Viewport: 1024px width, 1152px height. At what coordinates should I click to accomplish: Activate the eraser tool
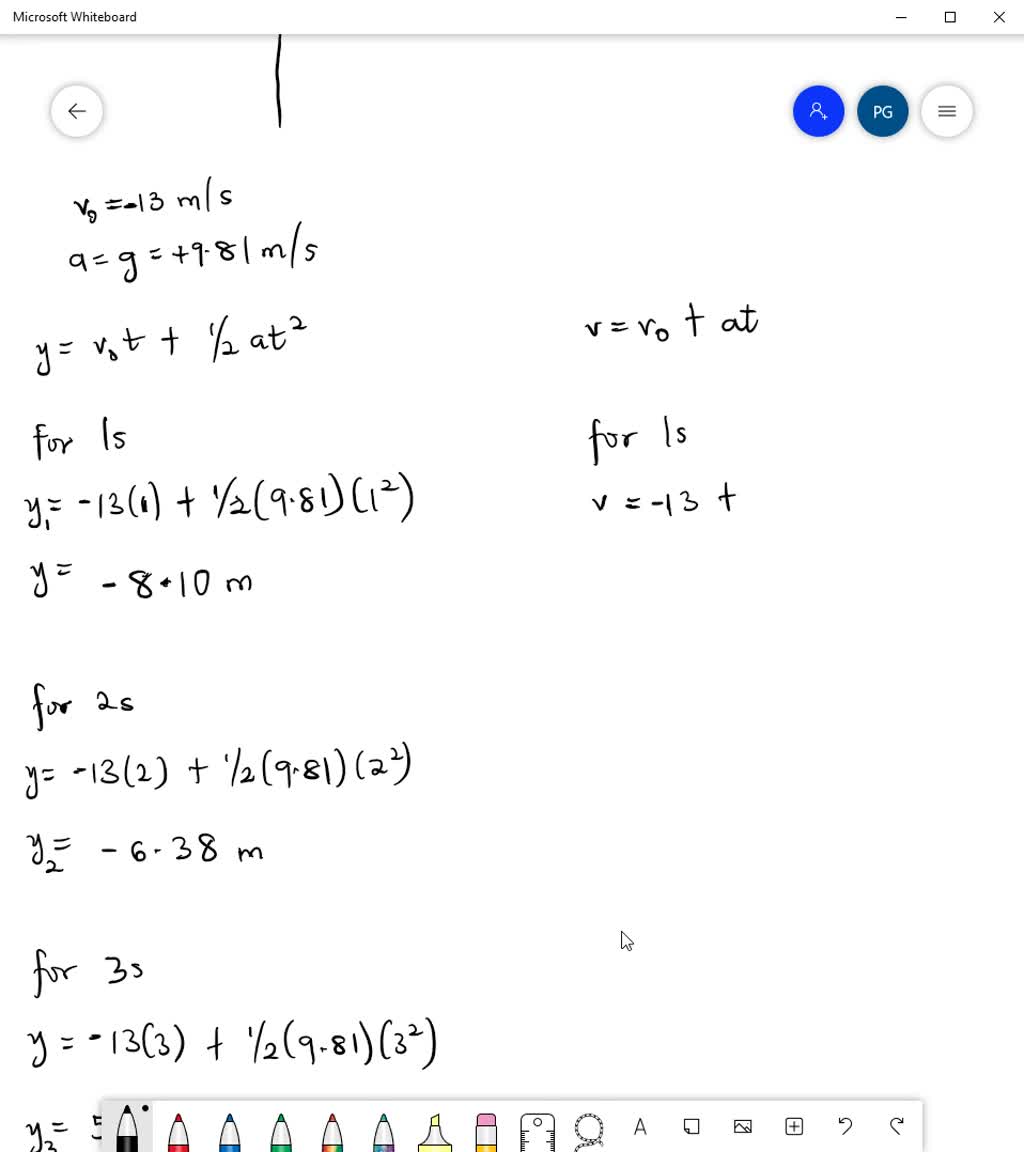(486, 1128)
